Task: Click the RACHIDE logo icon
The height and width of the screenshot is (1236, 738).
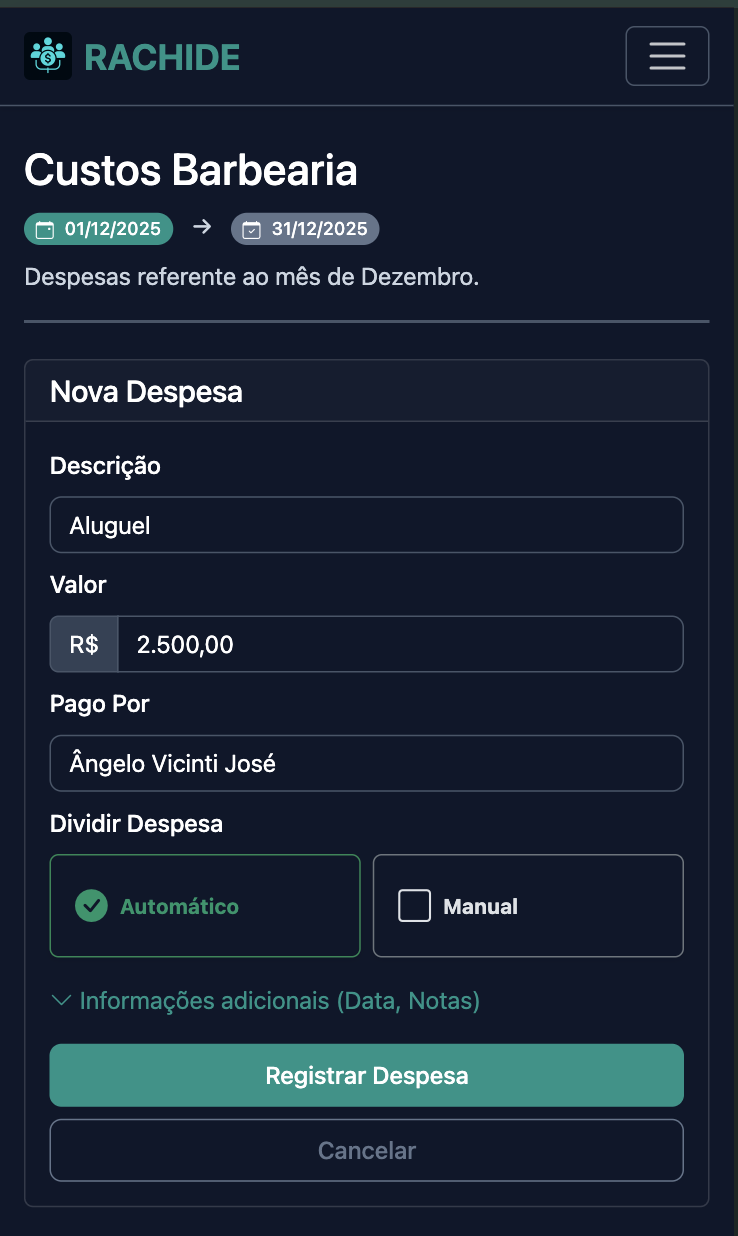Action: 47,55
